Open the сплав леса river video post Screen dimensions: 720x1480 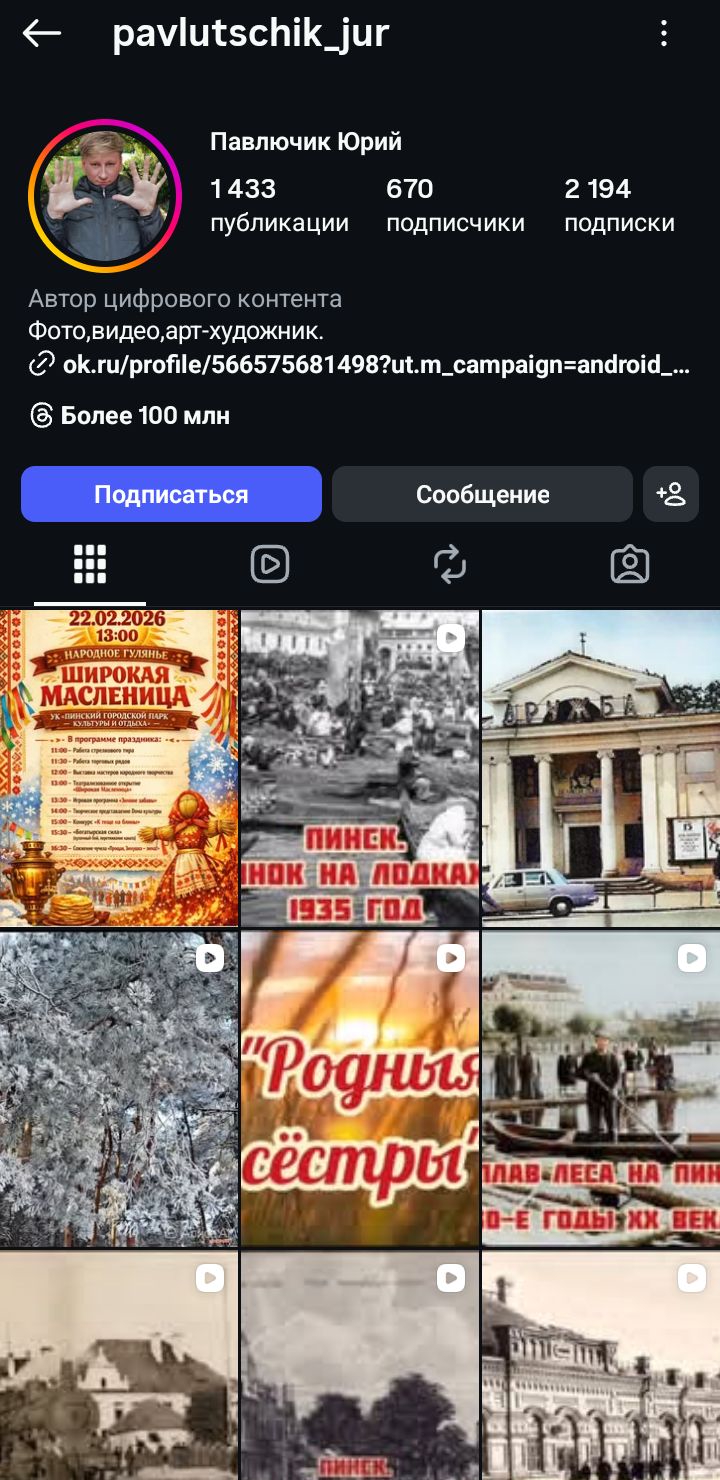pyautogui.click(x=600, y=1090)
